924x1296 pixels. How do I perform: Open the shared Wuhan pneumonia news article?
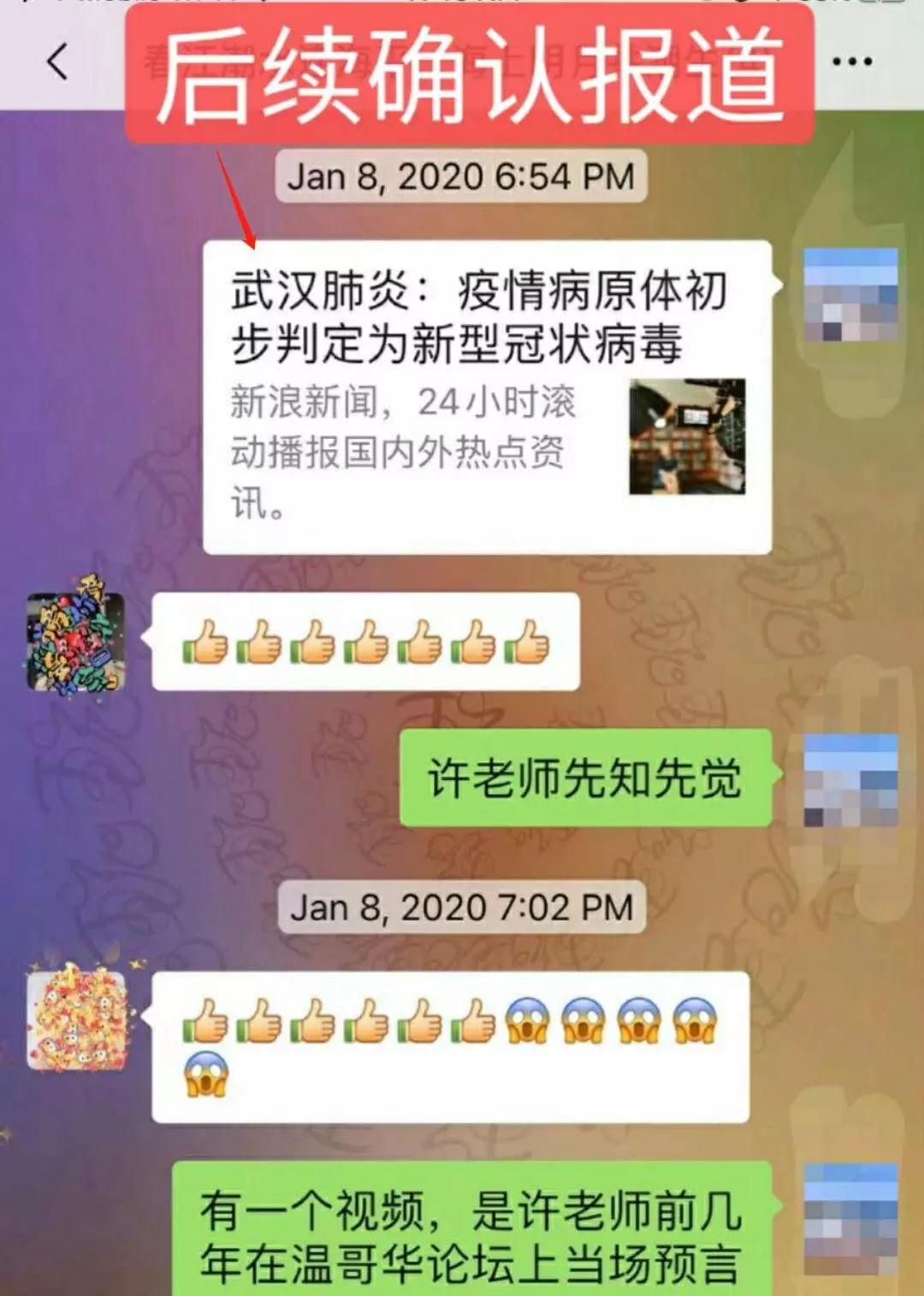487,399
